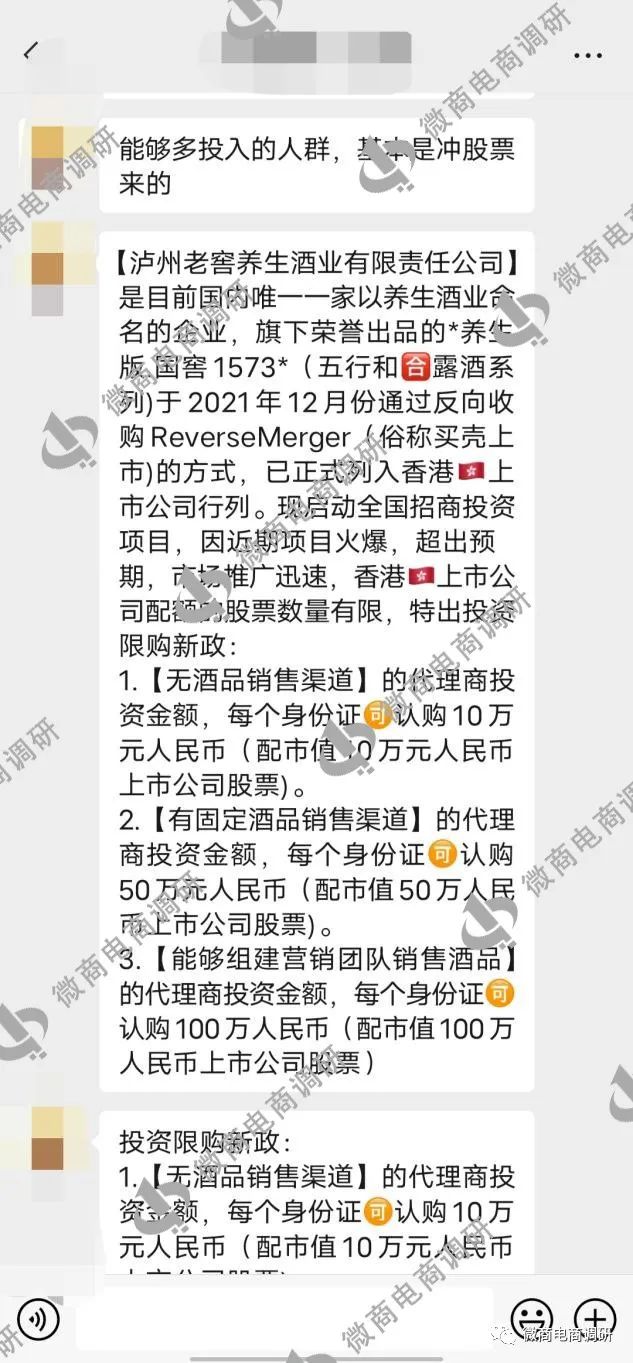Open the emoji sticker panel

coord(531,1318)
